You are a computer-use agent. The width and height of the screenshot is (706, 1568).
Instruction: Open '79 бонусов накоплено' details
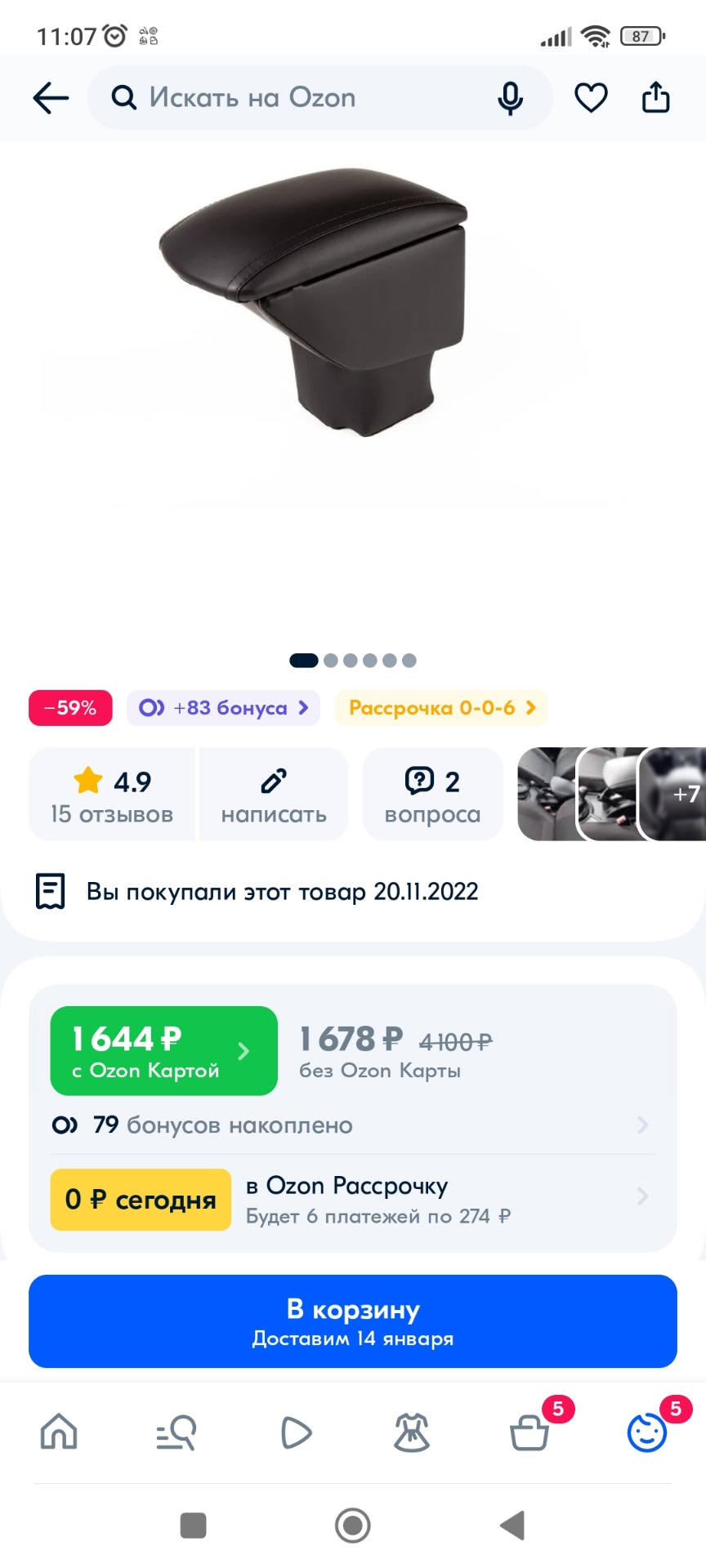click(351, 1125)
